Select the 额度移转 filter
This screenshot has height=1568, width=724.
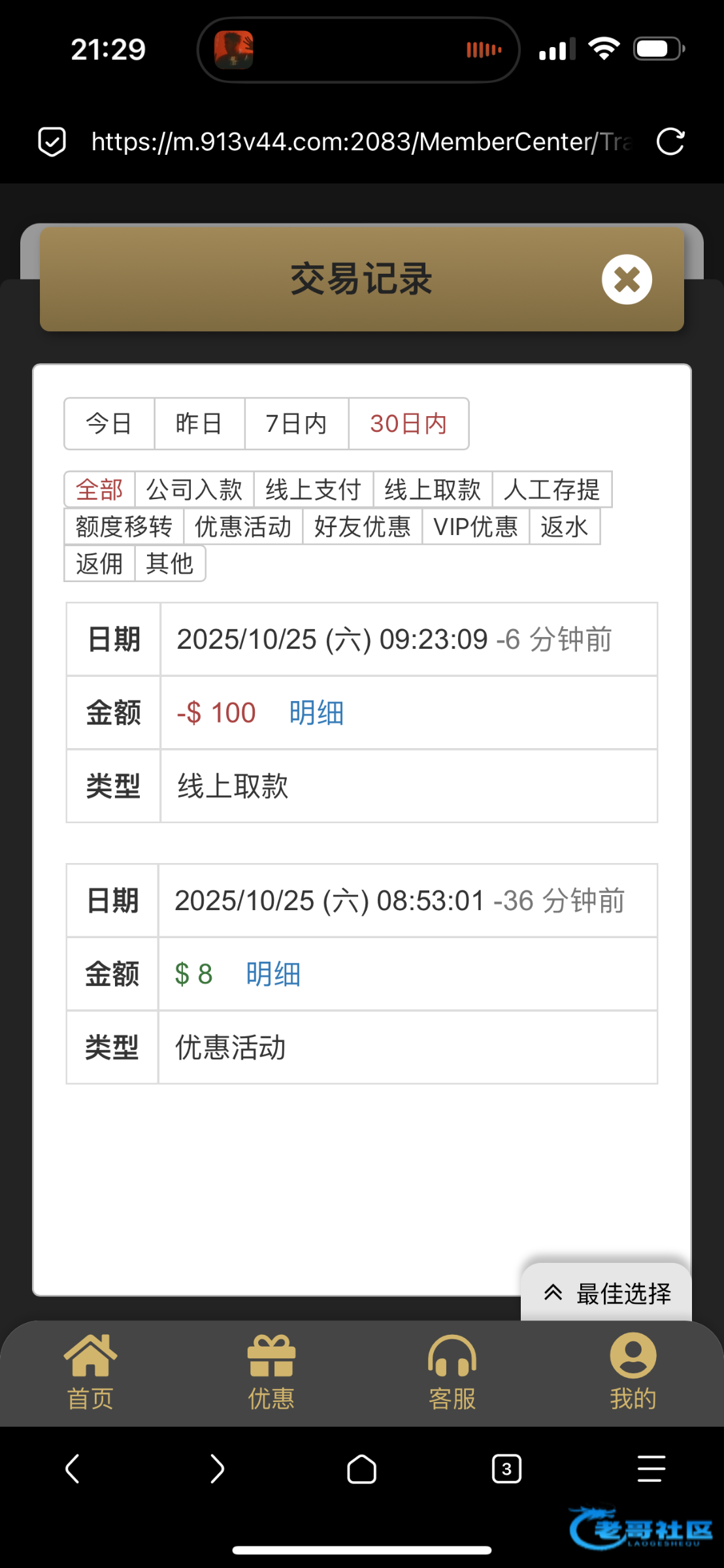coord(123,527)
